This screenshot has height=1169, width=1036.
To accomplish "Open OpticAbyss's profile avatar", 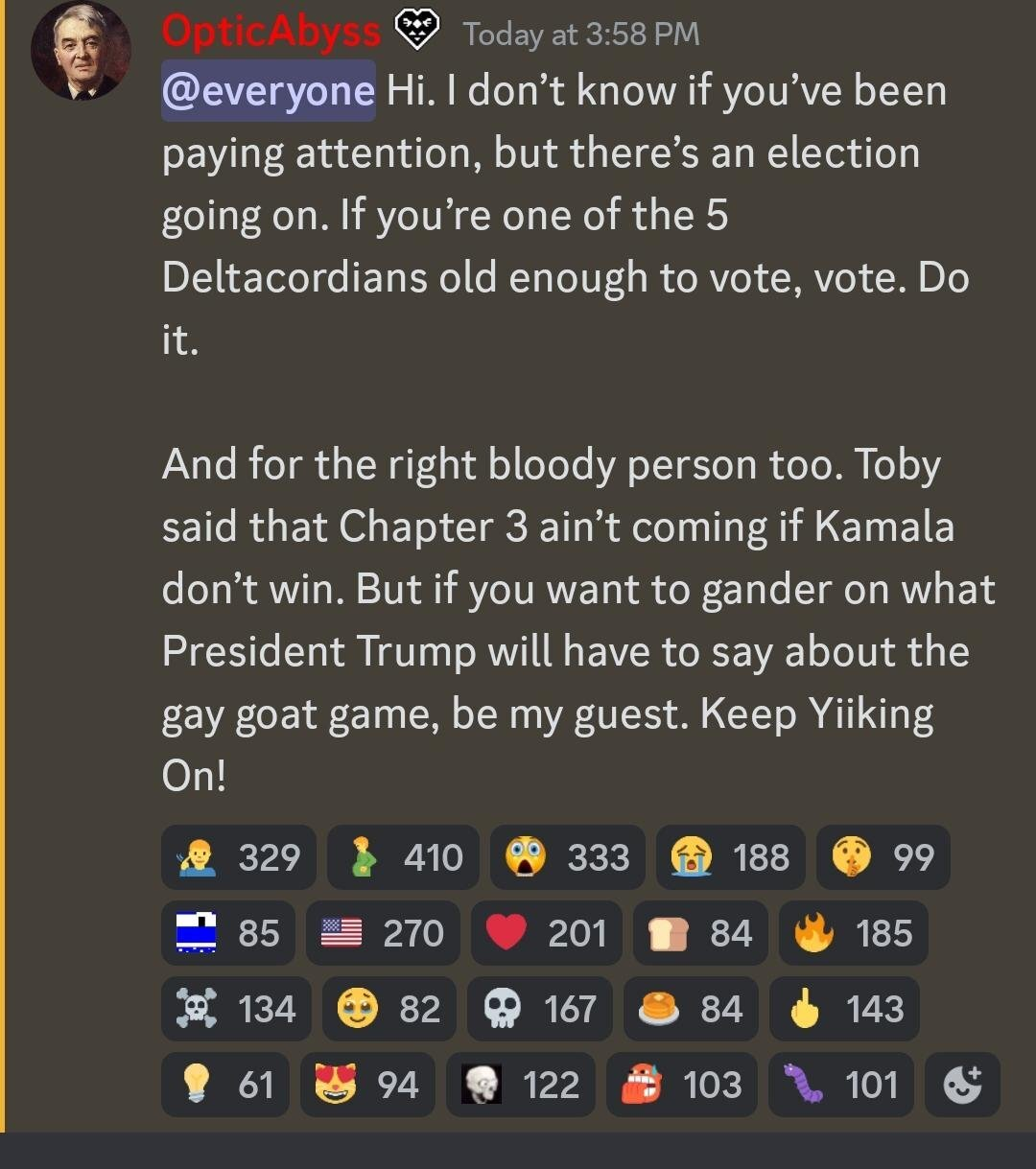I will (81, 51).
